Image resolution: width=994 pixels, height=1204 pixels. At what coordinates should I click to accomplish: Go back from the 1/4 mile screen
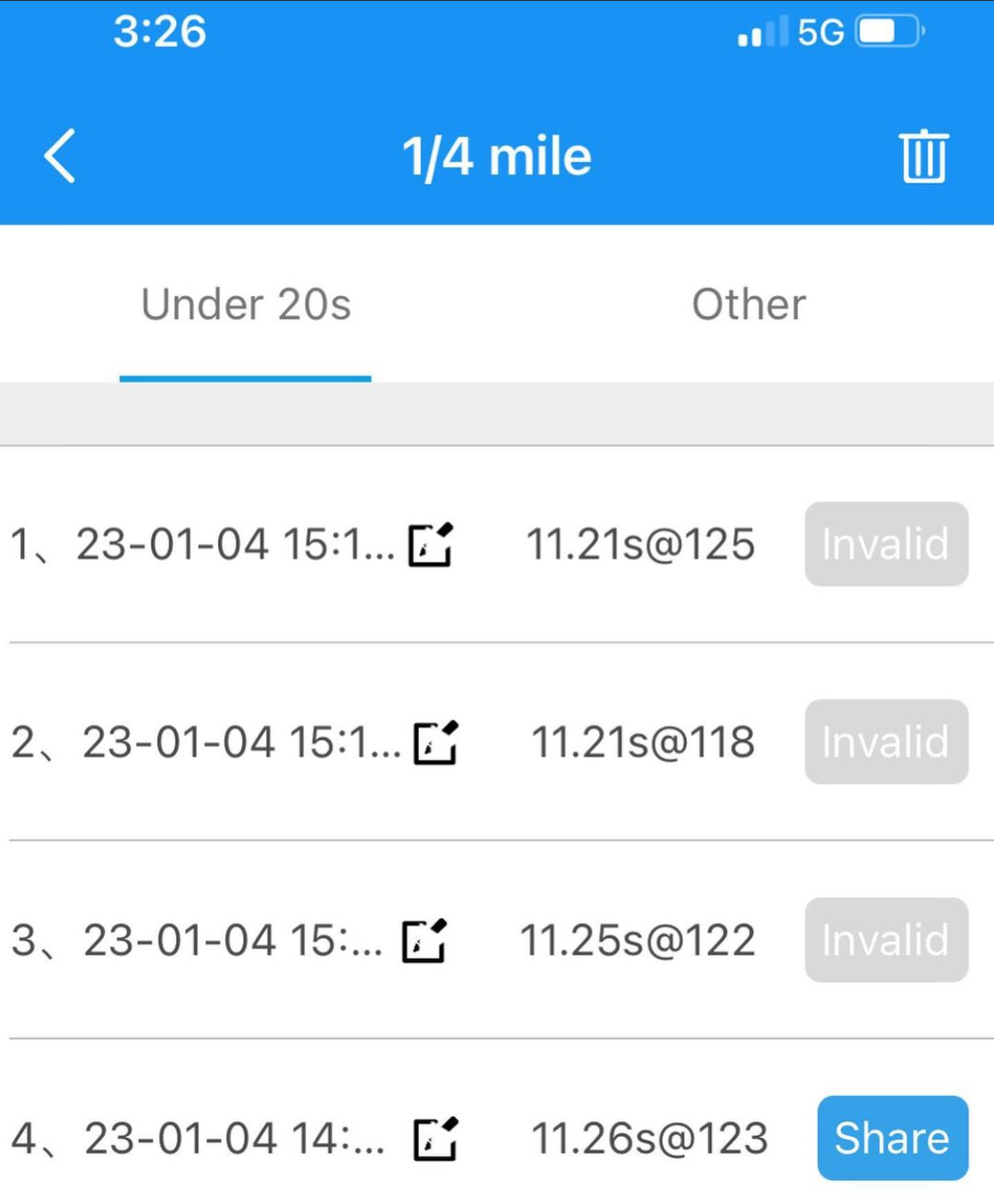[x=60, y=156]
